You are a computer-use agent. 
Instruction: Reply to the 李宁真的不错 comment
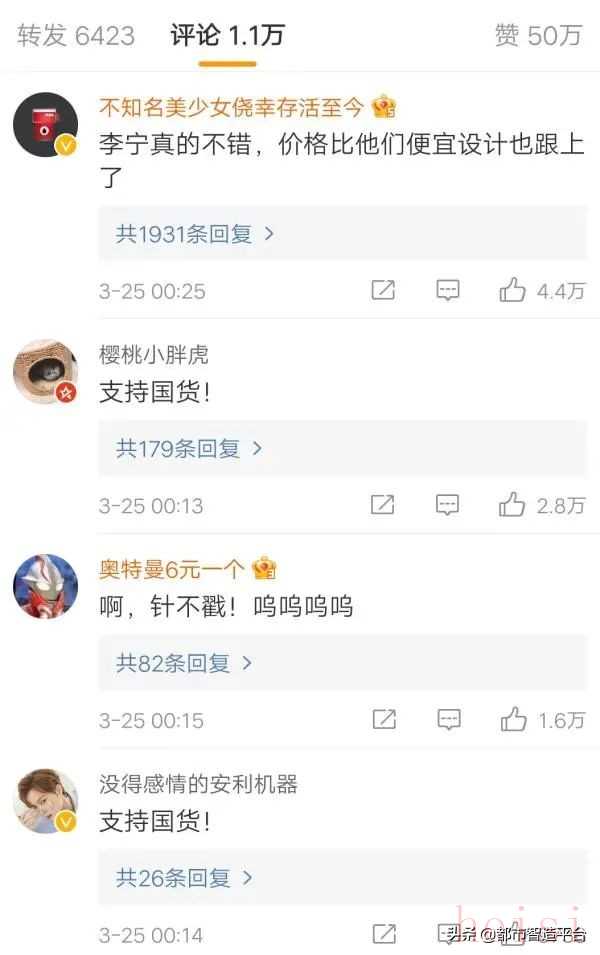449,291
